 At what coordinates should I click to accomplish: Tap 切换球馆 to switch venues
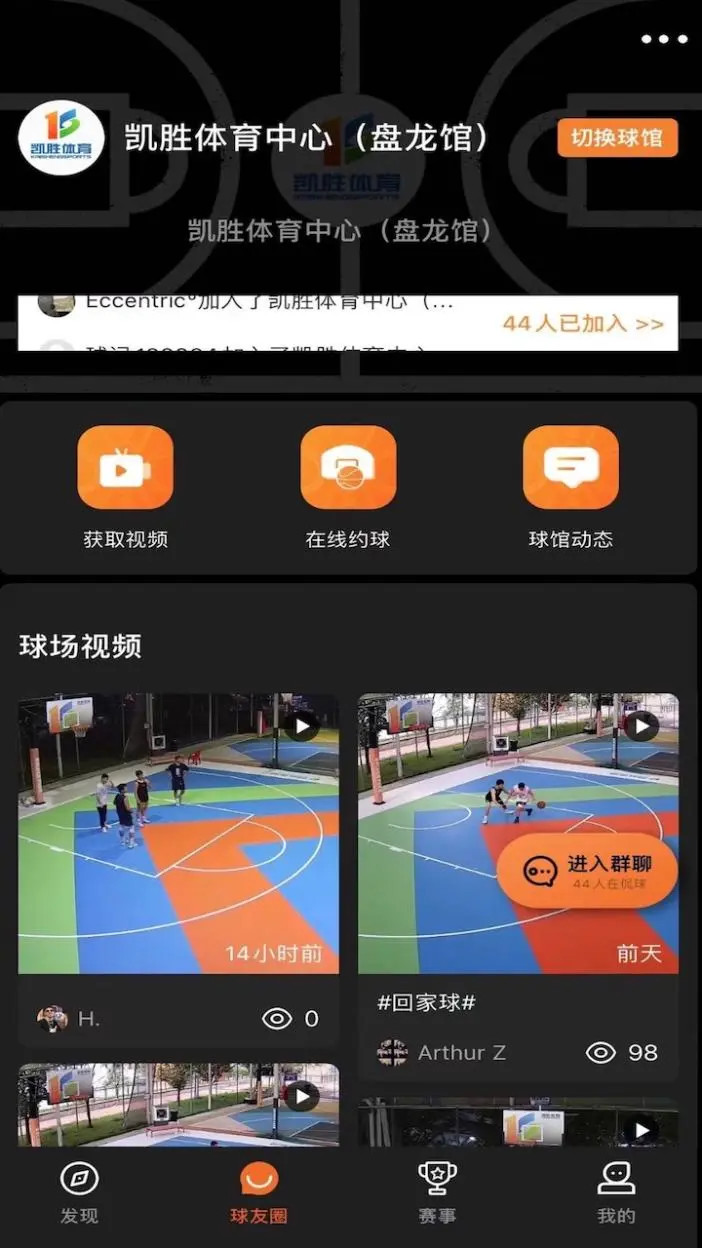[x=617, y=138]
